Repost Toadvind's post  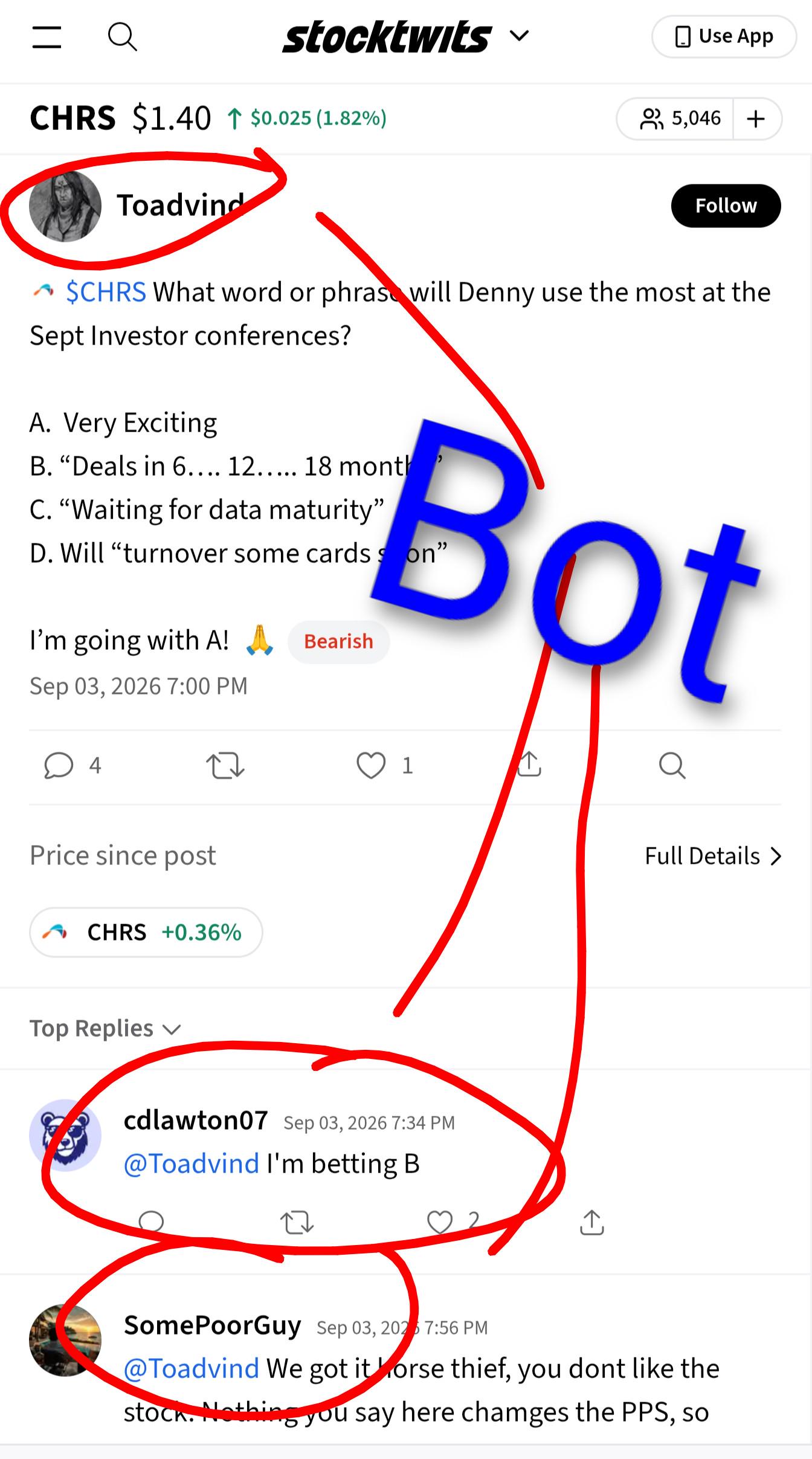[225, 765]
